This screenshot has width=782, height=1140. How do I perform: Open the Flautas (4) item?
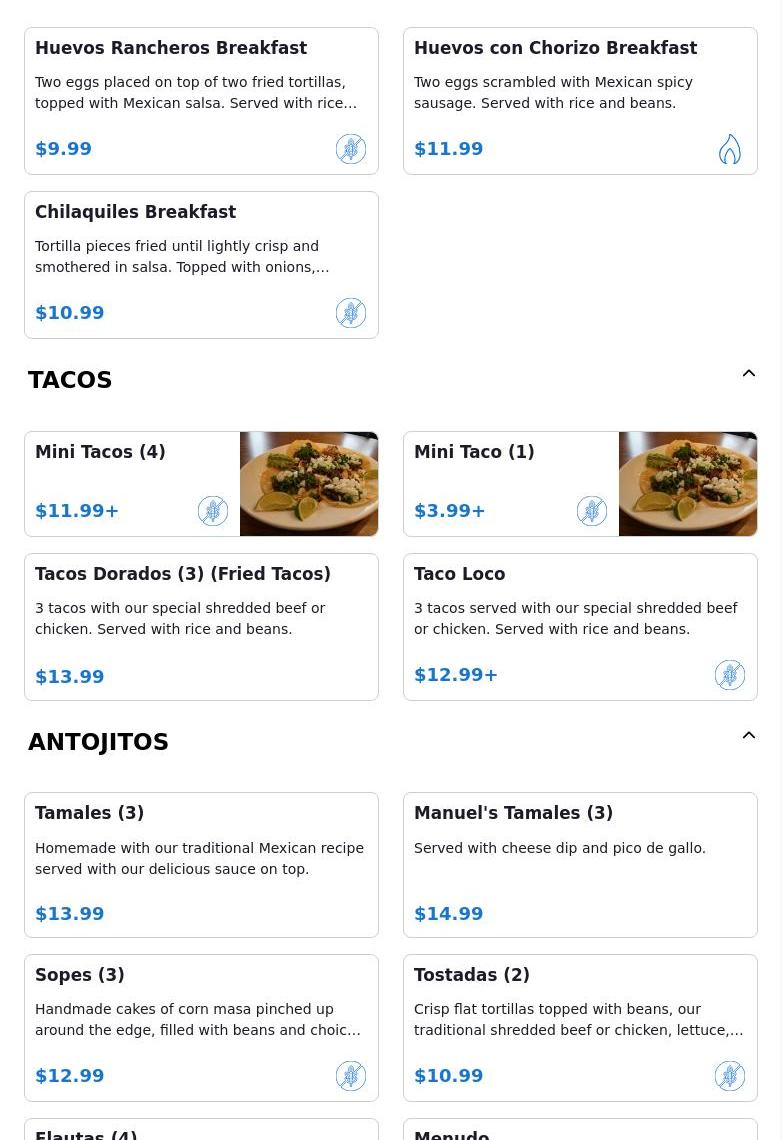(201, 1131)
